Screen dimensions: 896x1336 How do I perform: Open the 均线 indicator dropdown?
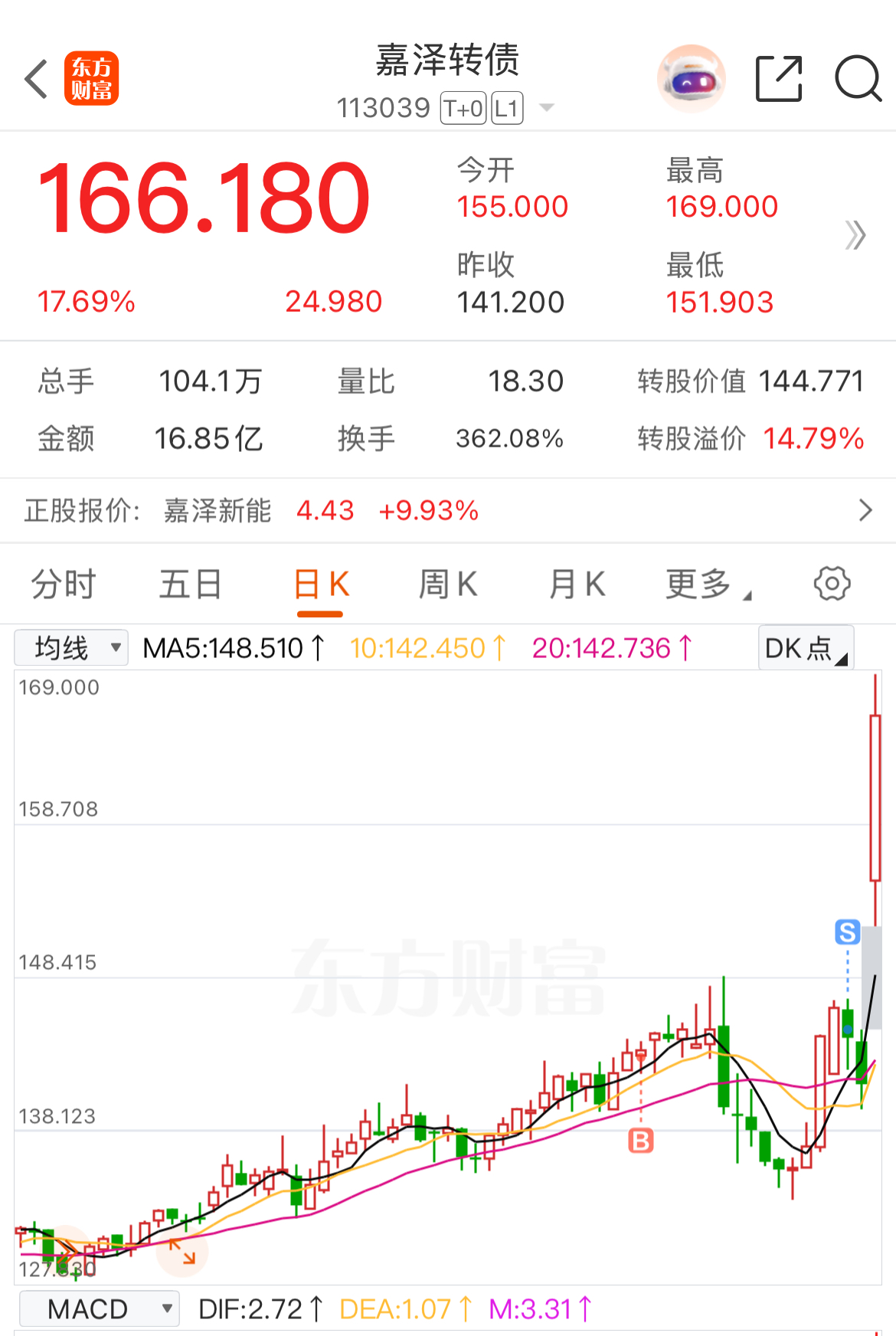(71, 648)
